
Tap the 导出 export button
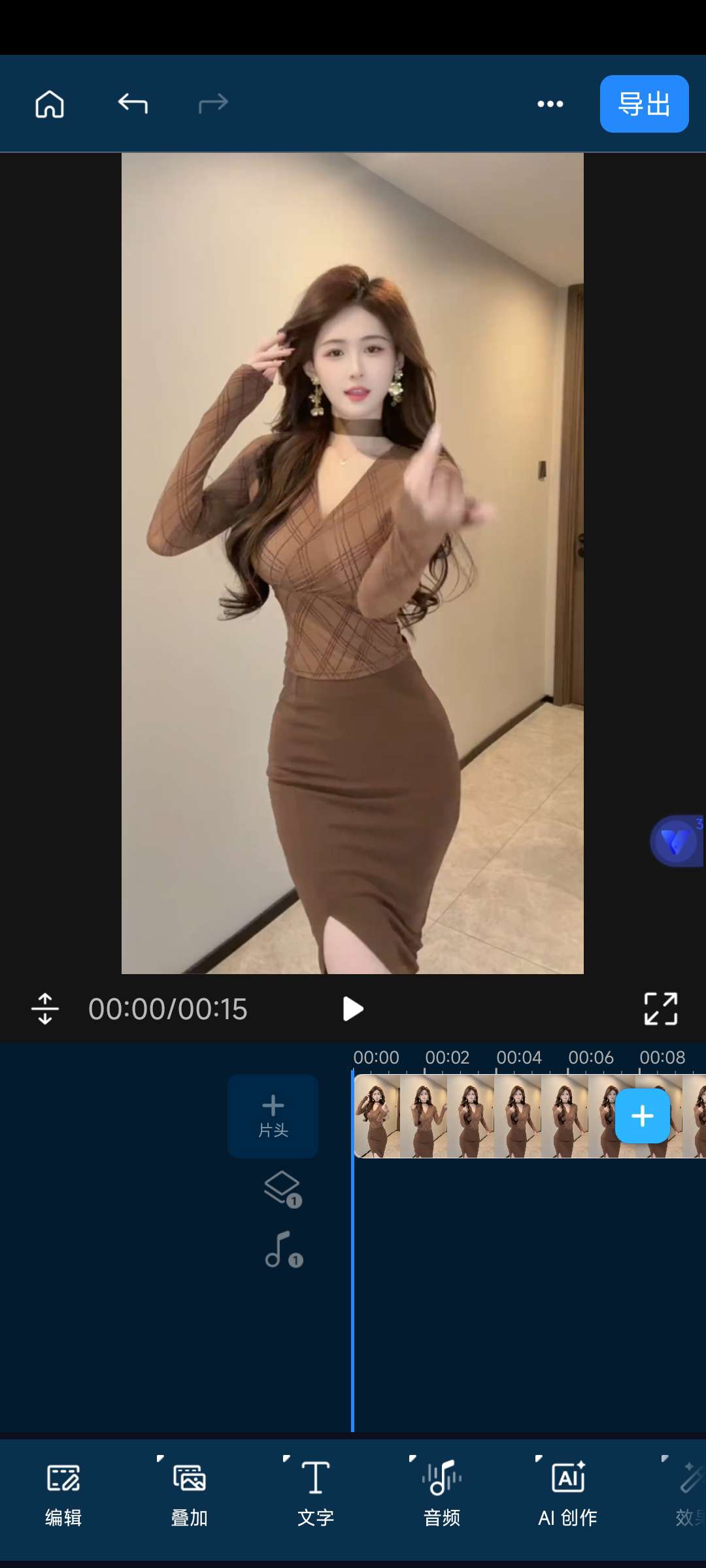pos(644,104)
